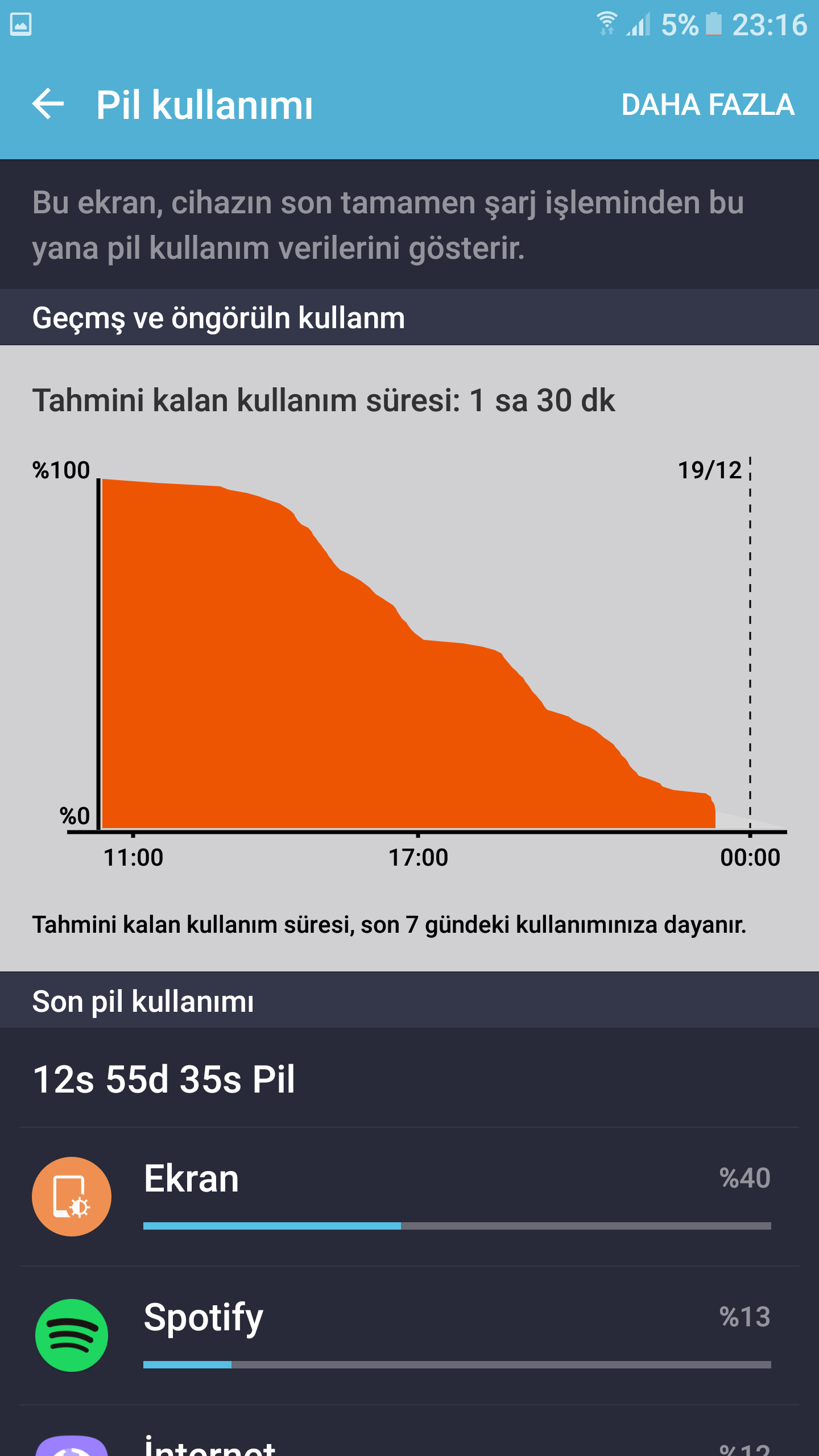Go back from Pil kullanımı screen

(48, 104)
